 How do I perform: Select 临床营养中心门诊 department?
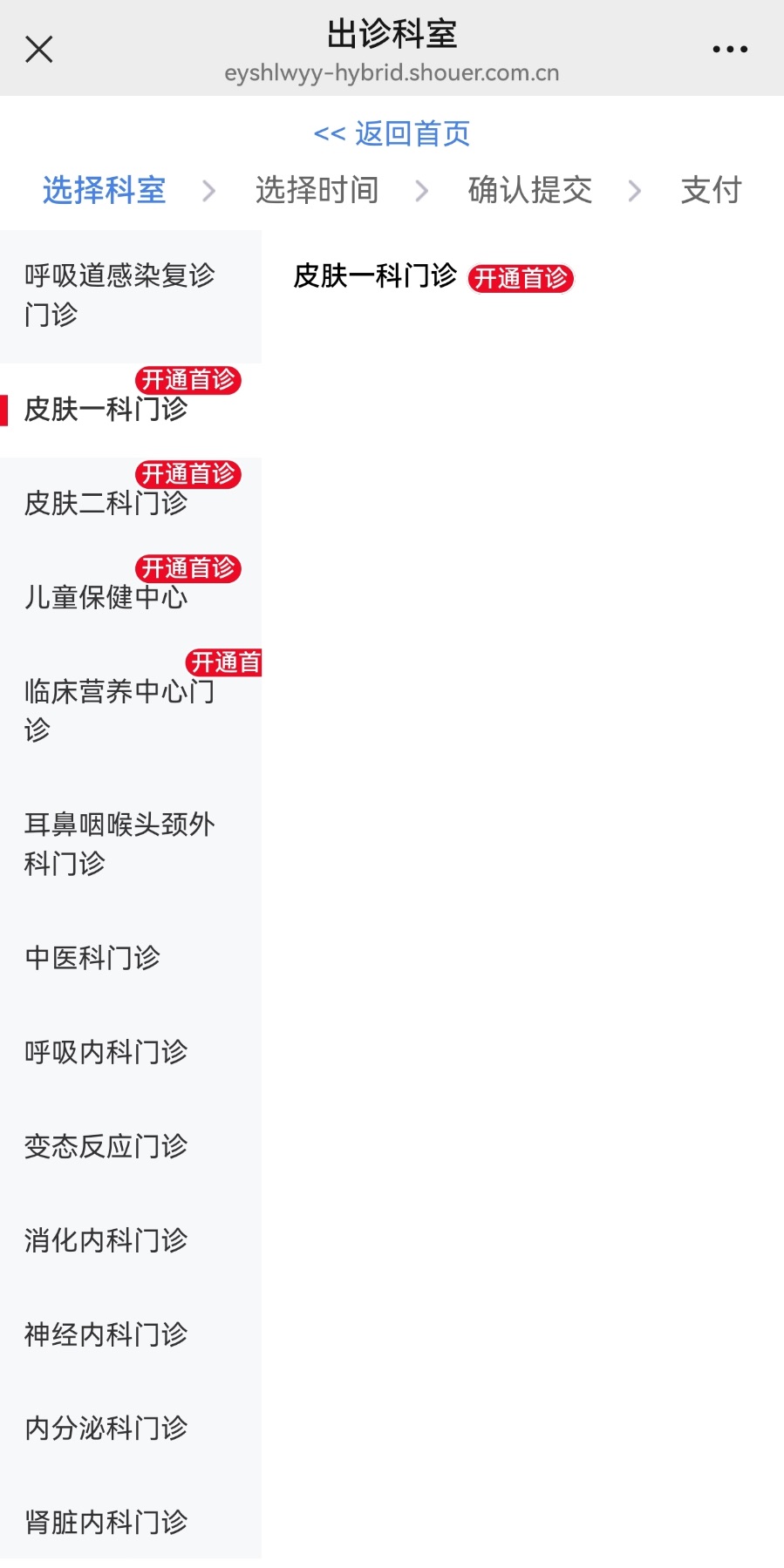[120, 710]
